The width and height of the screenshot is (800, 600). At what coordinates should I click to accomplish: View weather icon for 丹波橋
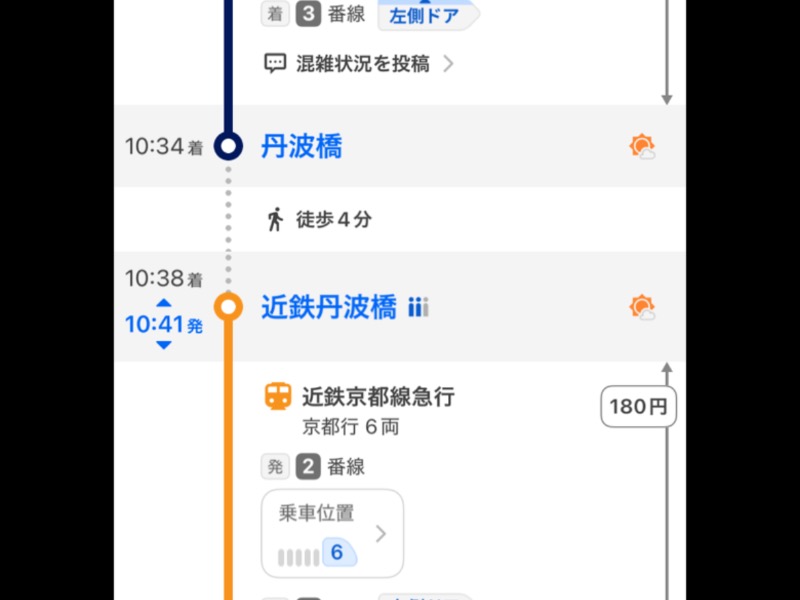(x=642, y=148)
